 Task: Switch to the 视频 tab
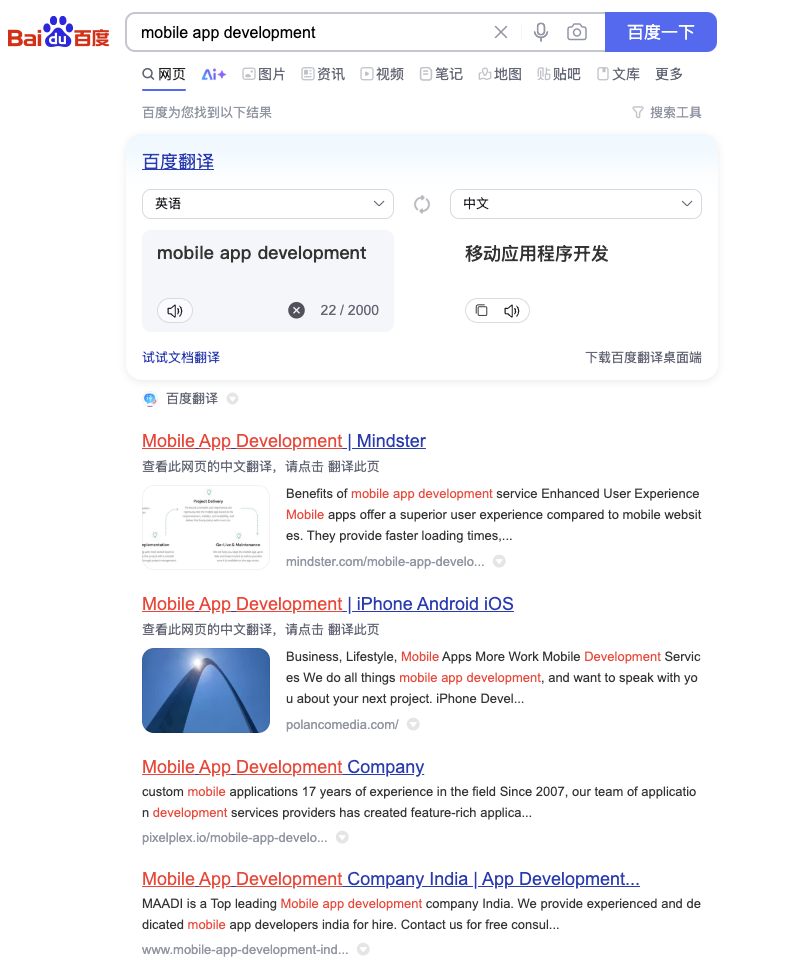(x=382, y=74)
